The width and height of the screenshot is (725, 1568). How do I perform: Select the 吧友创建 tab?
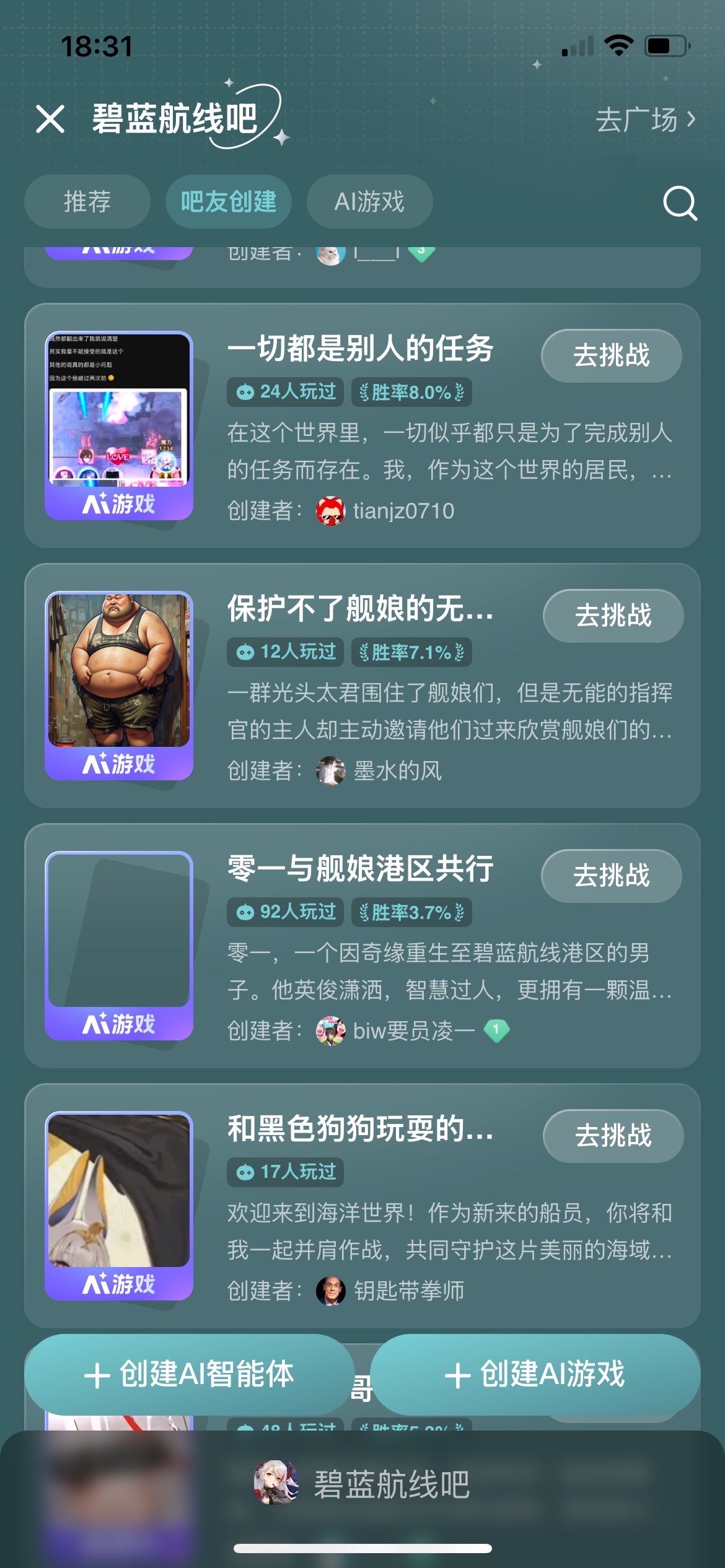point(228,202)
